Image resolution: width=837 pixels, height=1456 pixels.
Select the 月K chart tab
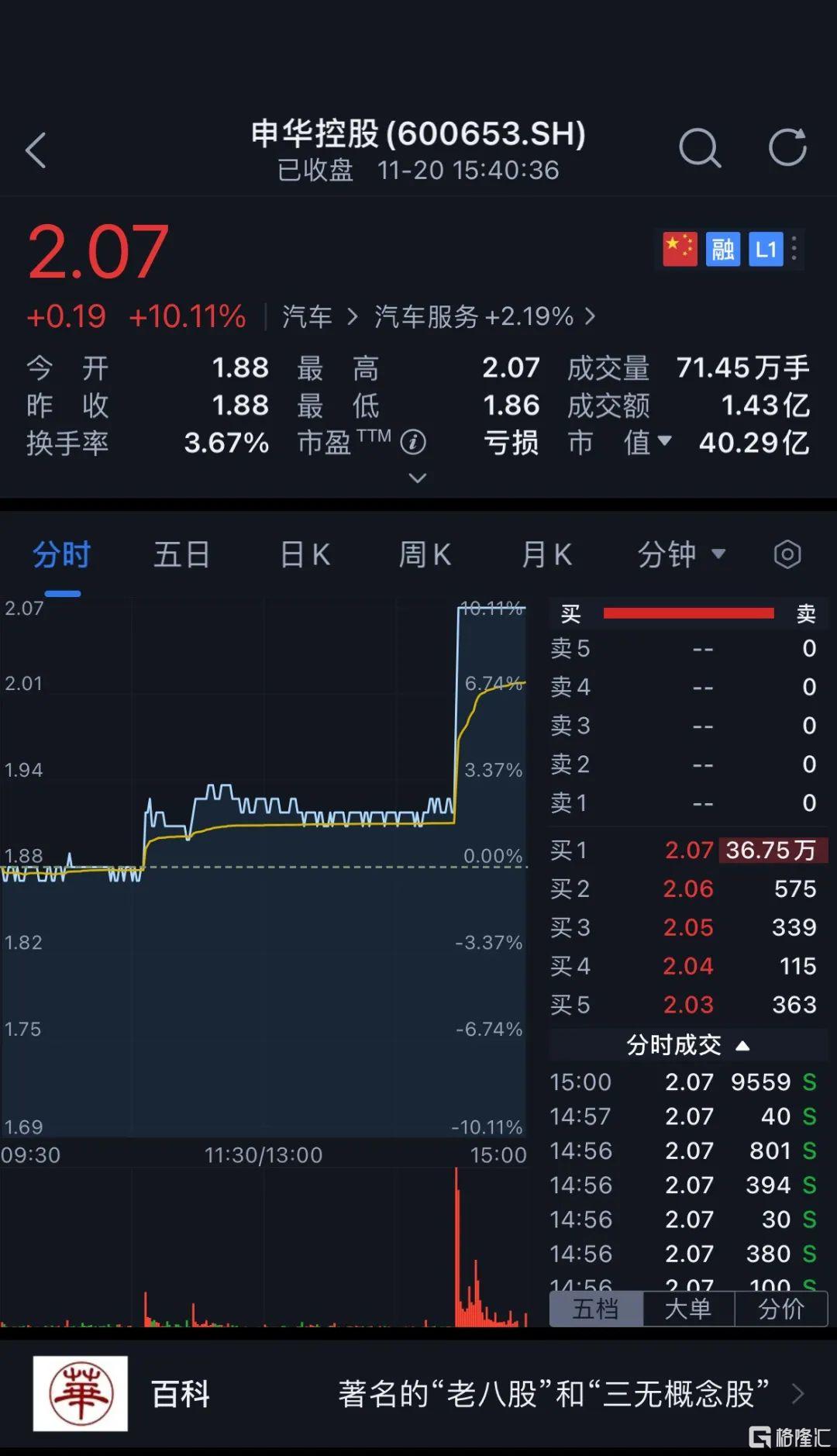[546, 555]
